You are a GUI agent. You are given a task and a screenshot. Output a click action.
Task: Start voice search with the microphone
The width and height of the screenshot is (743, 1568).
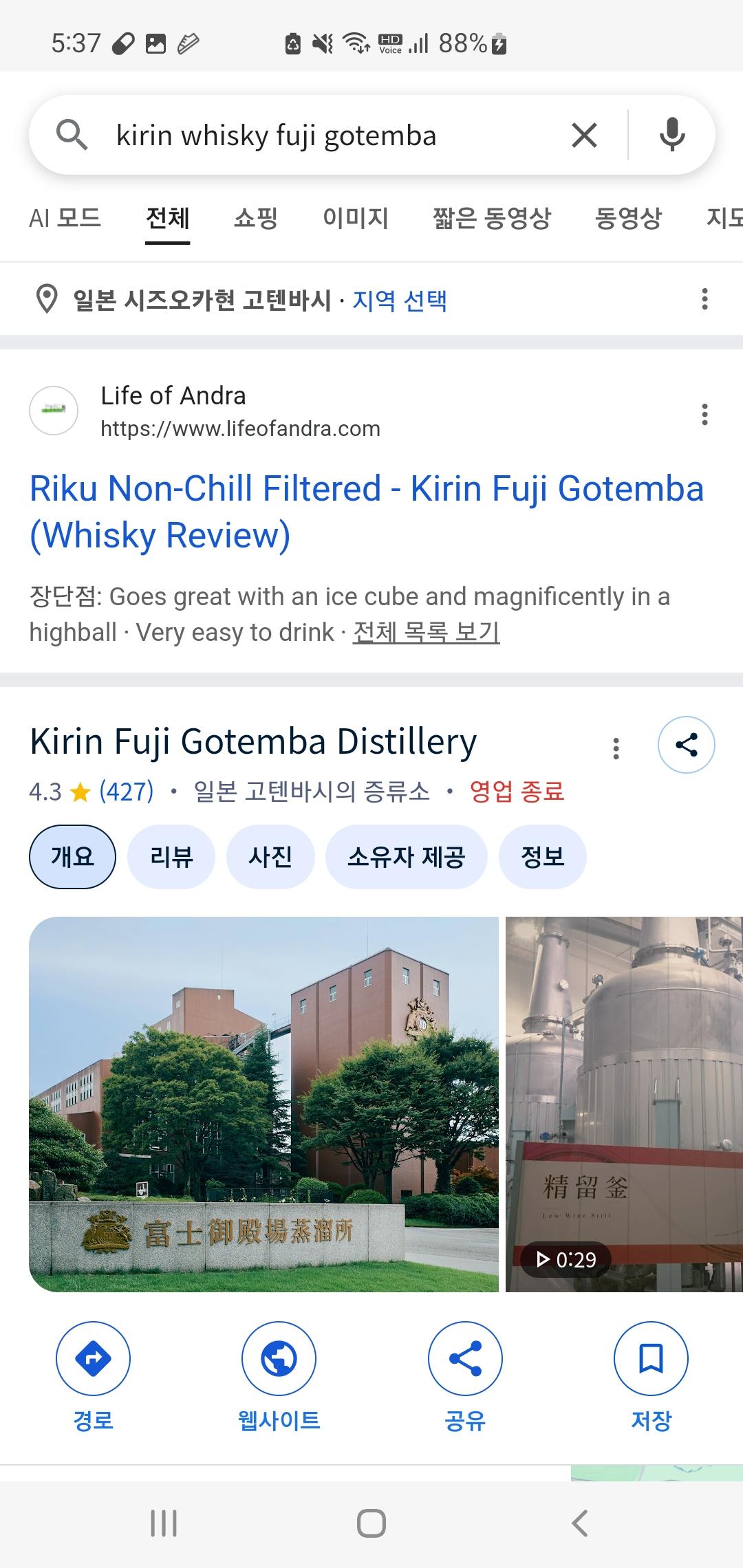coord(671,135)
